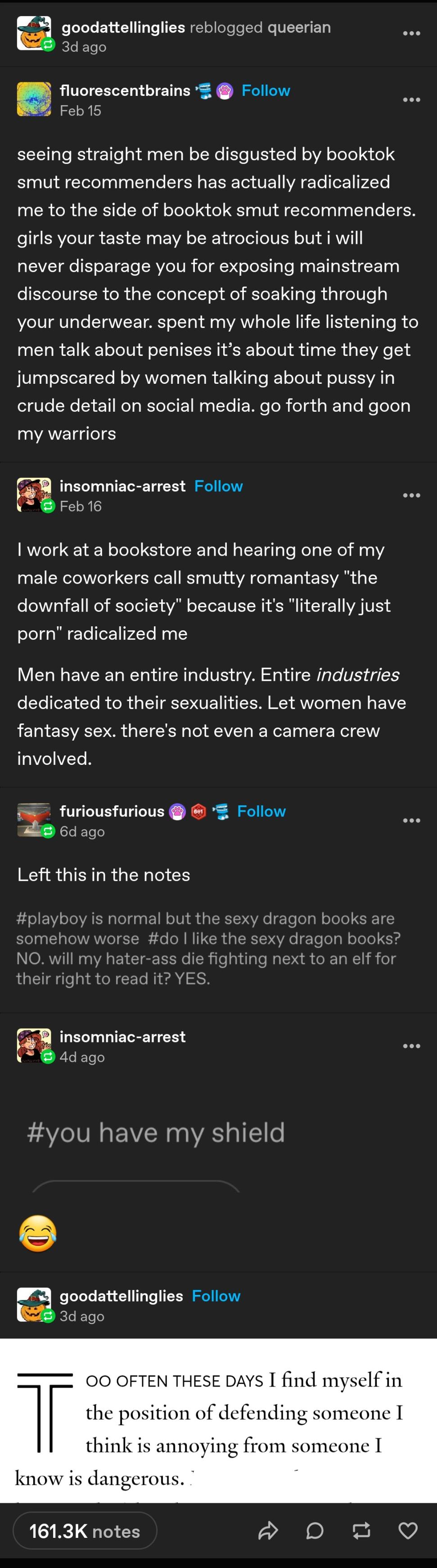Open options for insomniac-arrest's Feb 16 post
Image resolution: width=437 pixels, height=1568 pixels.
pos(411,495)
